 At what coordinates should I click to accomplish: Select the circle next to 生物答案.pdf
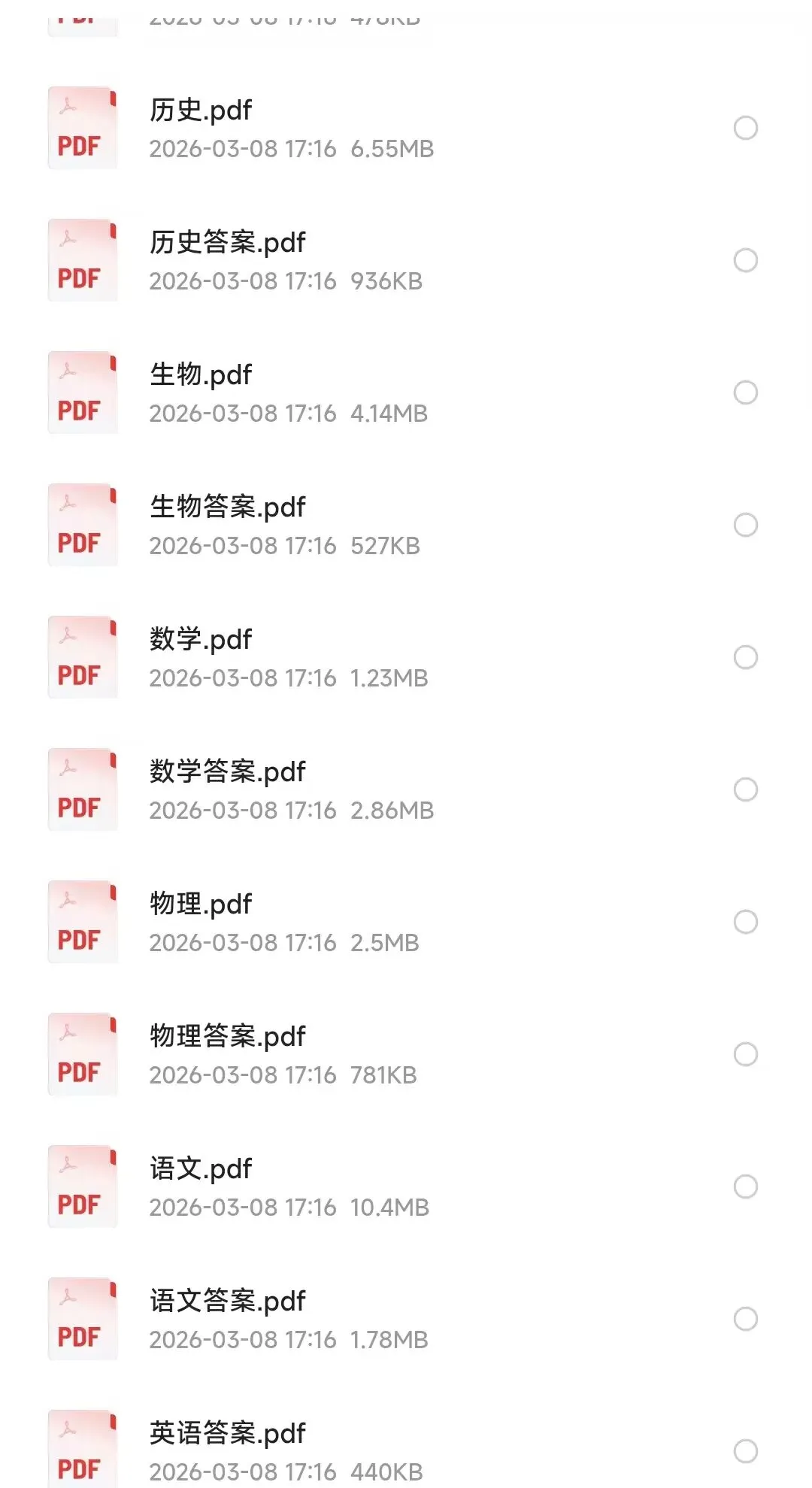(745, 525)
